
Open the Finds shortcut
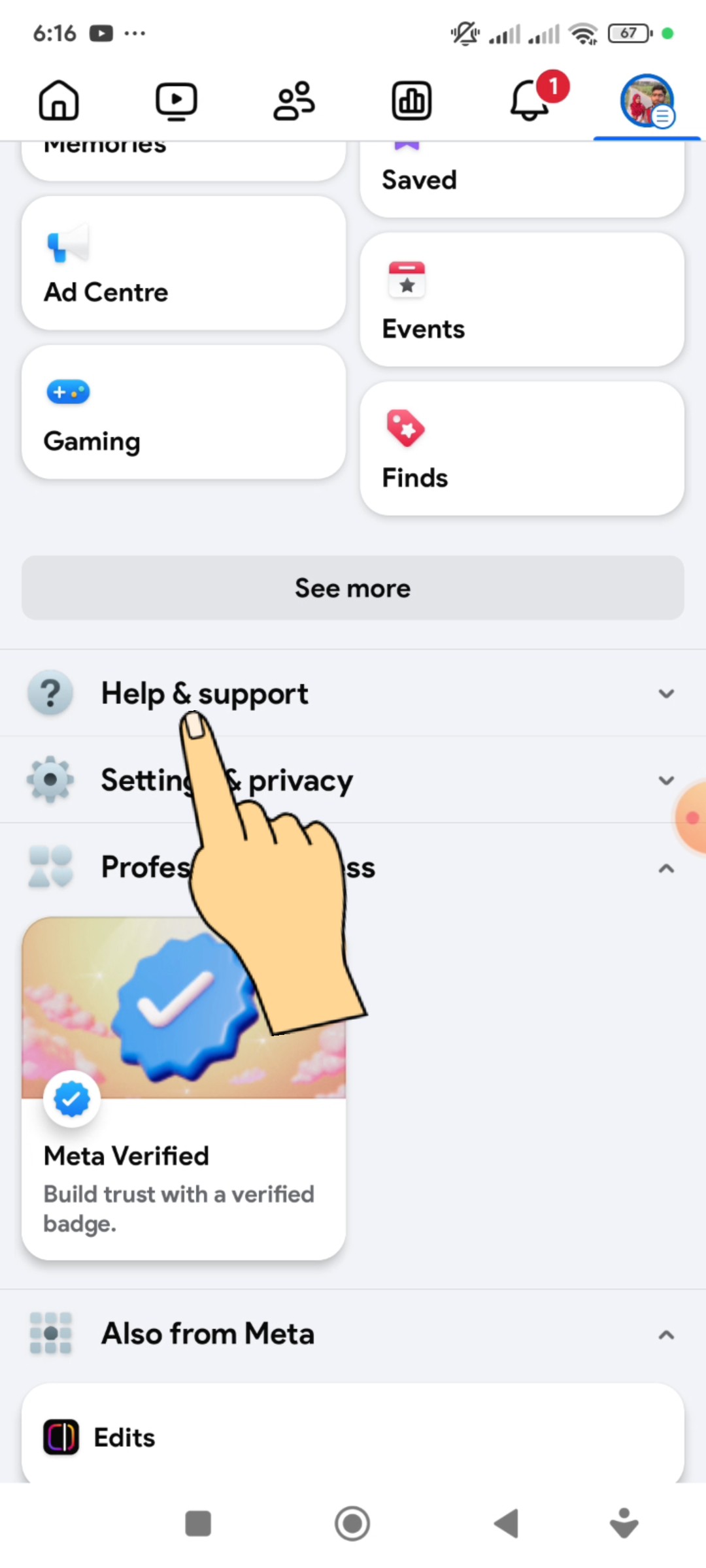point(522,449)
